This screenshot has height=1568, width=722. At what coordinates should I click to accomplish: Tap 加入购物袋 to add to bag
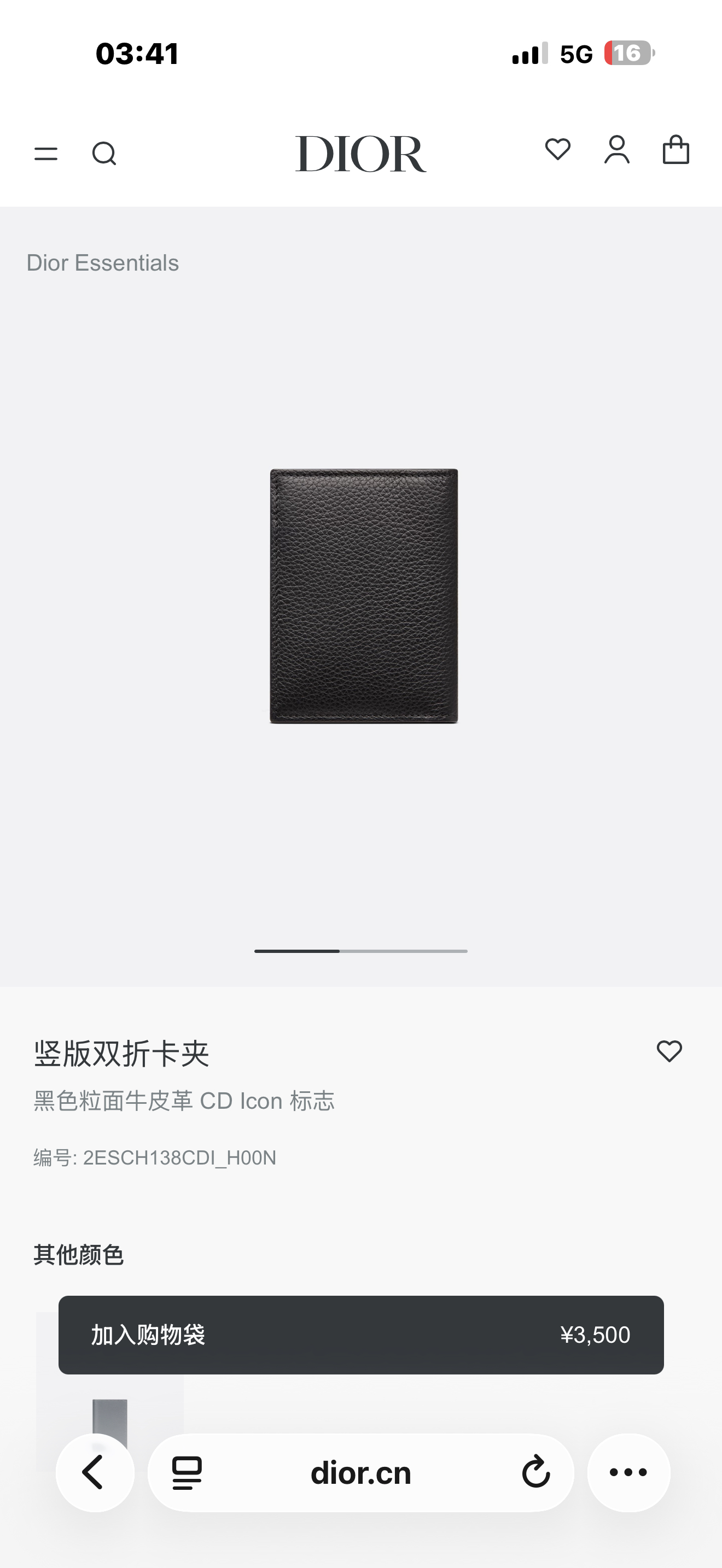pyautogui.click(x=360, y=1335)
